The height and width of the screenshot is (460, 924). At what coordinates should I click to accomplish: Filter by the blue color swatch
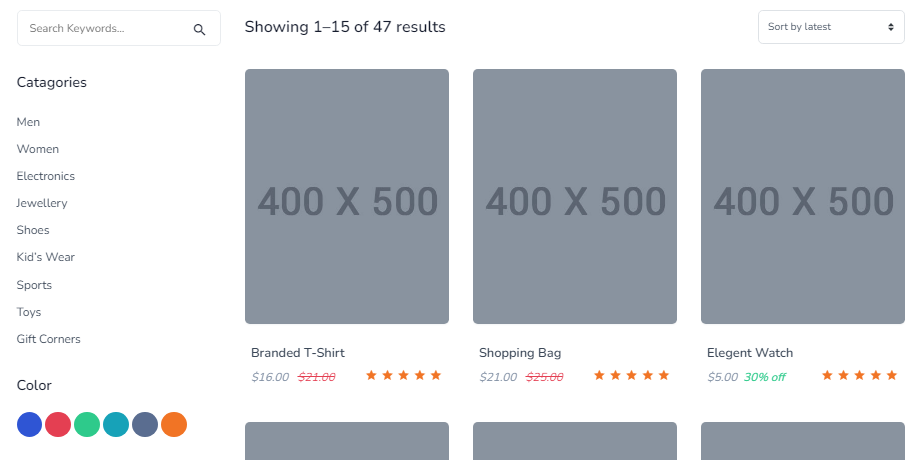click(x=30, y=425)
